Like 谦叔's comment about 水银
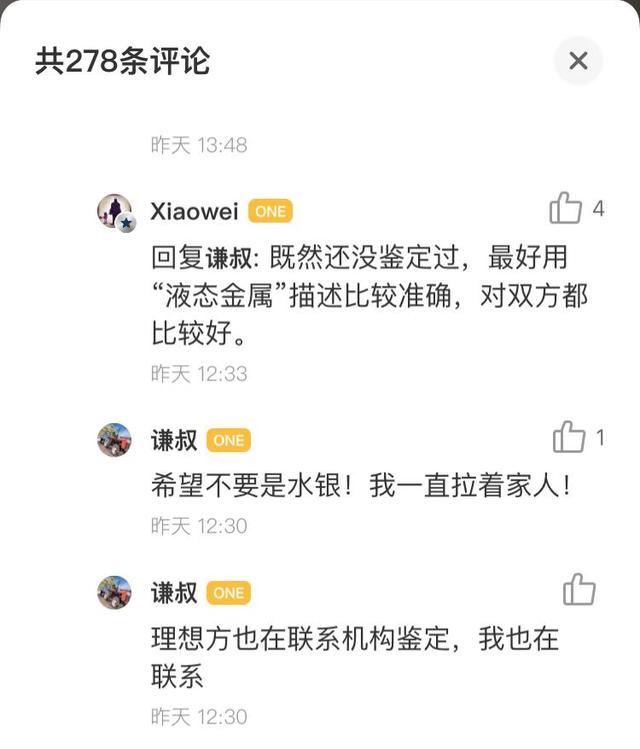 569,437
